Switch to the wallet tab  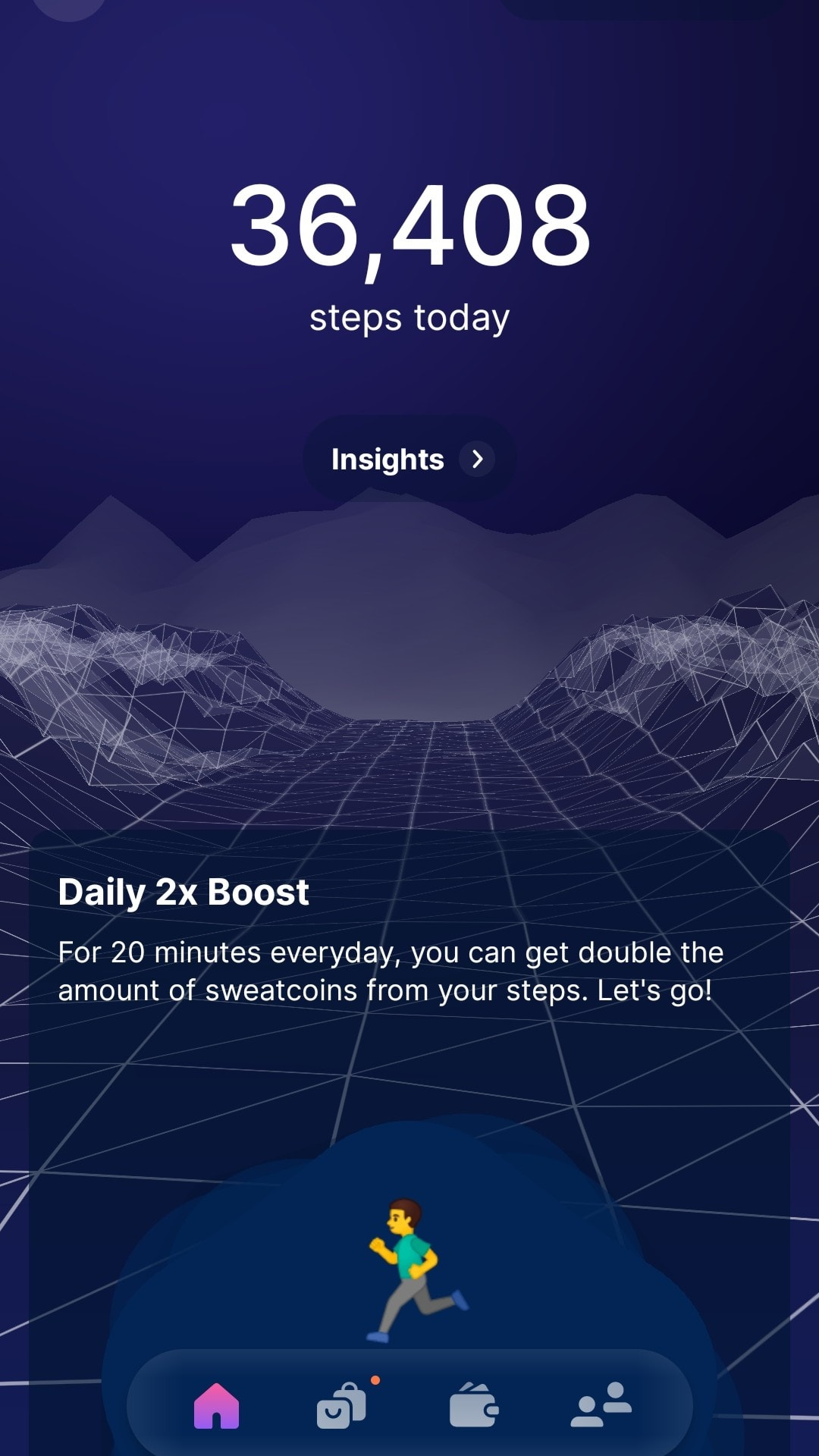(x=474, y=1406)
